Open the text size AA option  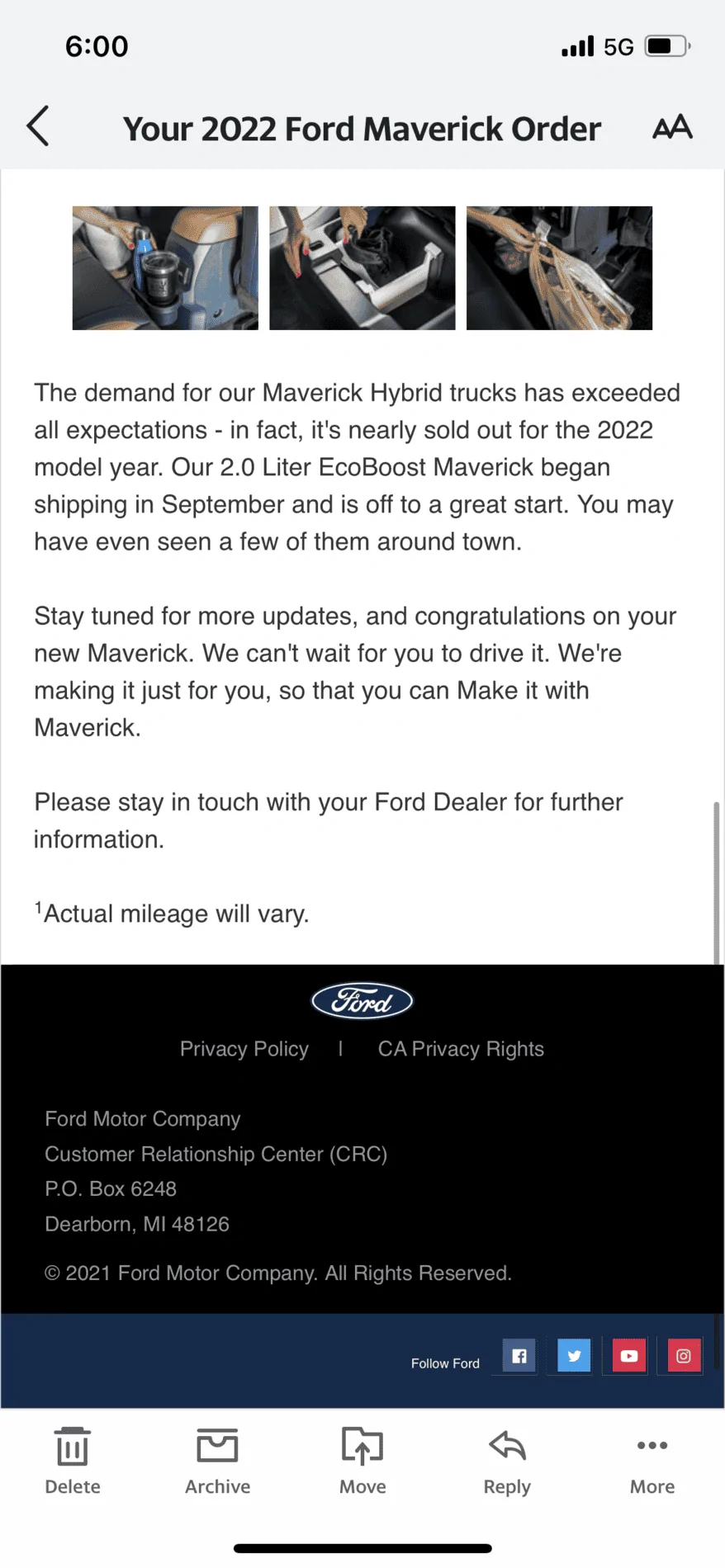(672, 127)
